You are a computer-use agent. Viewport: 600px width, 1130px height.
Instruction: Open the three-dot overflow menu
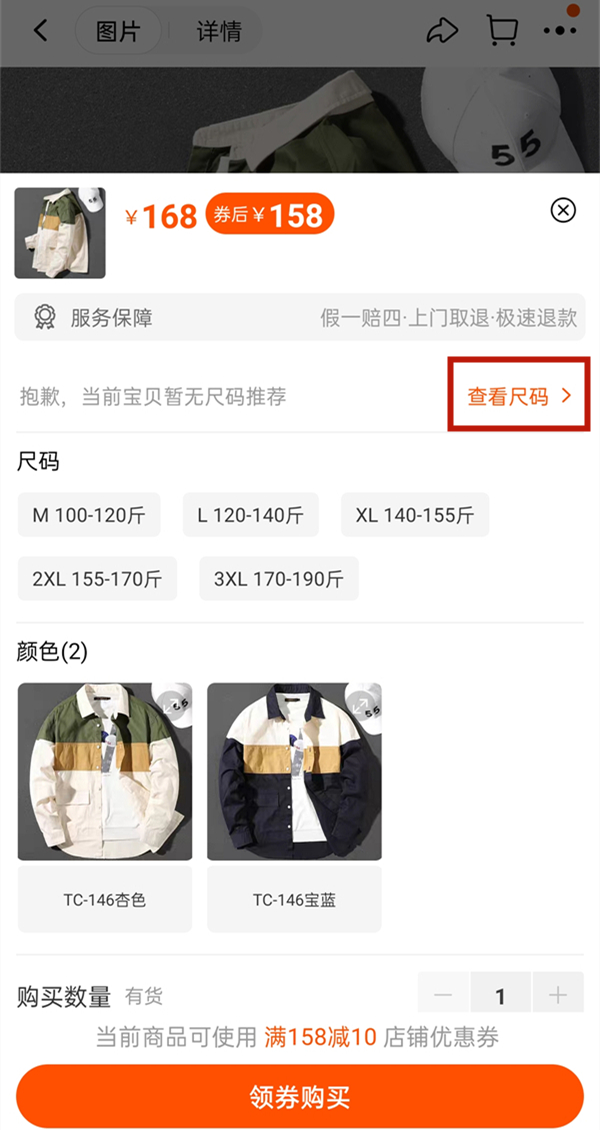(560, 31)
